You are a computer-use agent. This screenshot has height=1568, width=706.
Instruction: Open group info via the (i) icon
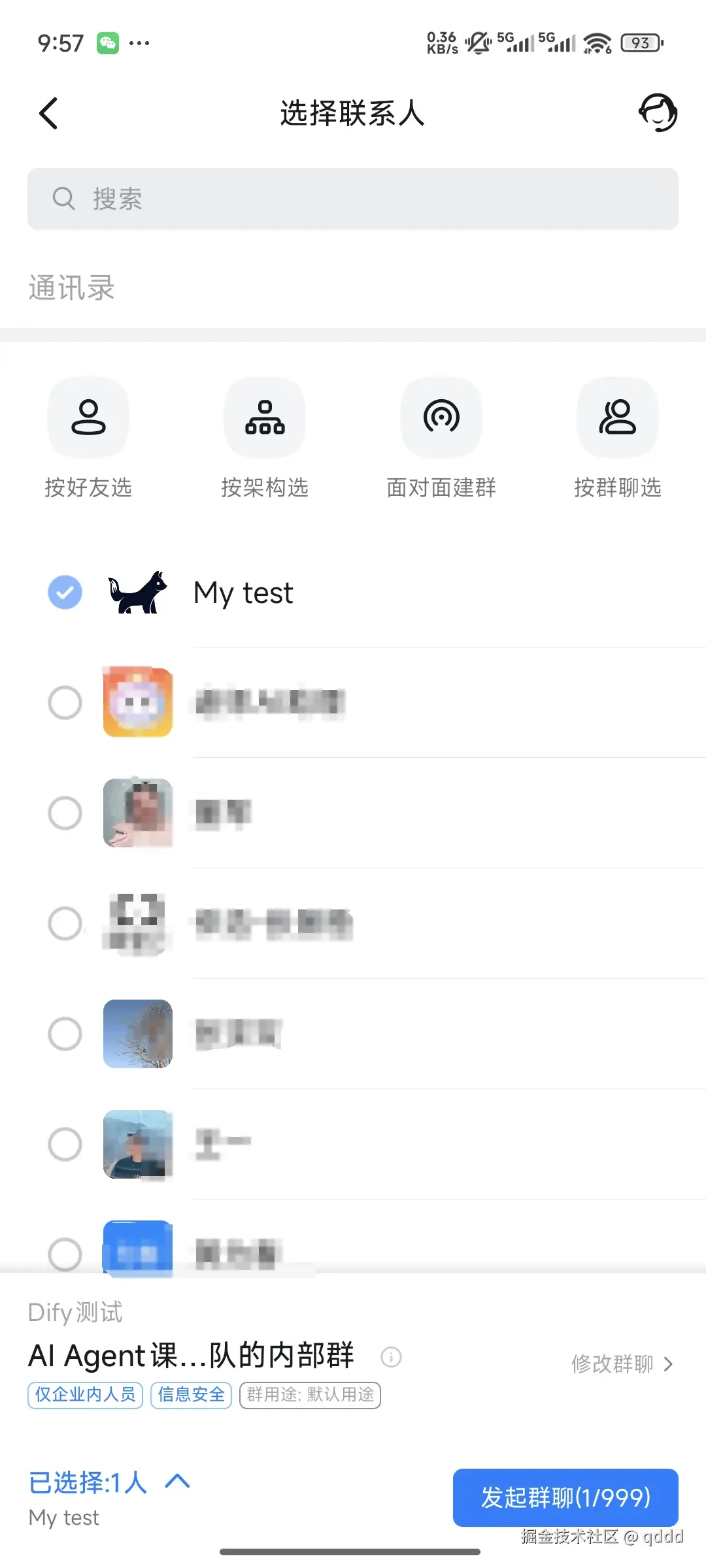click(x=391, y=1352)
